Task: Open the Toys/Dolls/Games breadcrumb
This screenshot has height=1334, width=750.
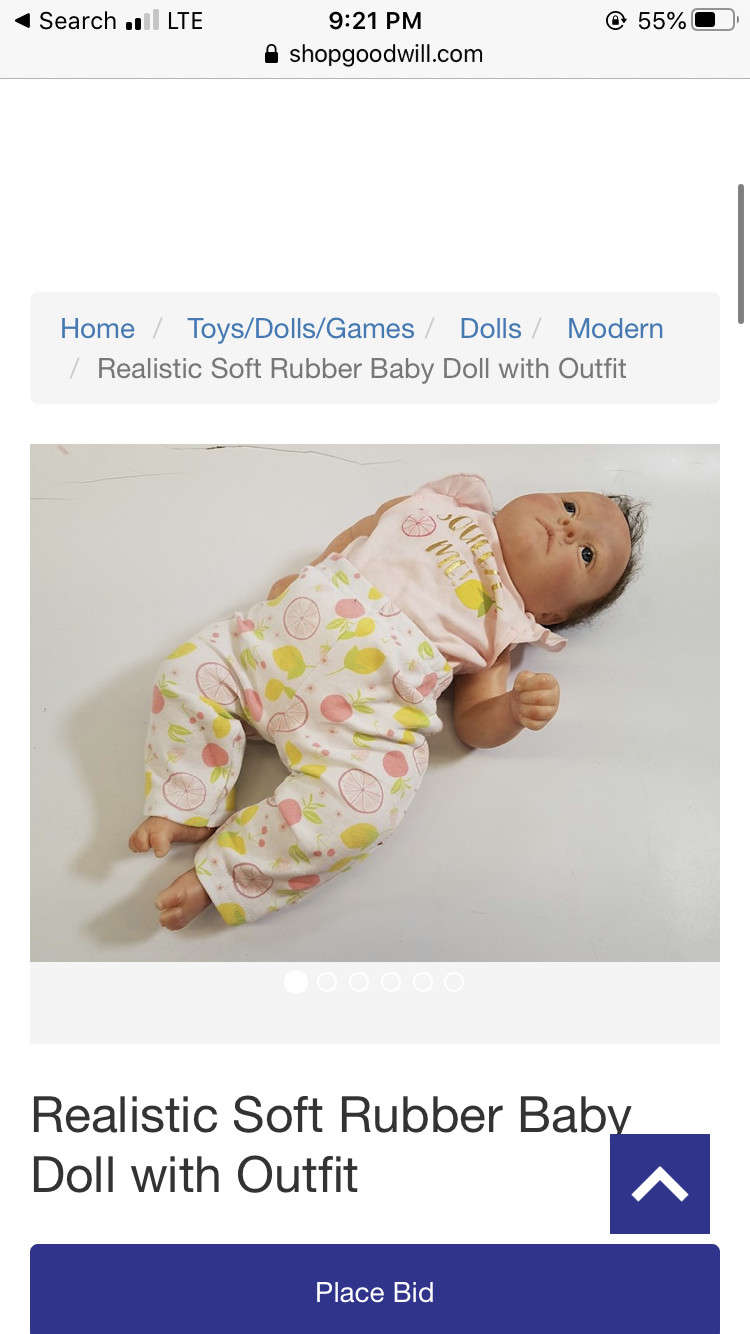Action: point(300,328)
